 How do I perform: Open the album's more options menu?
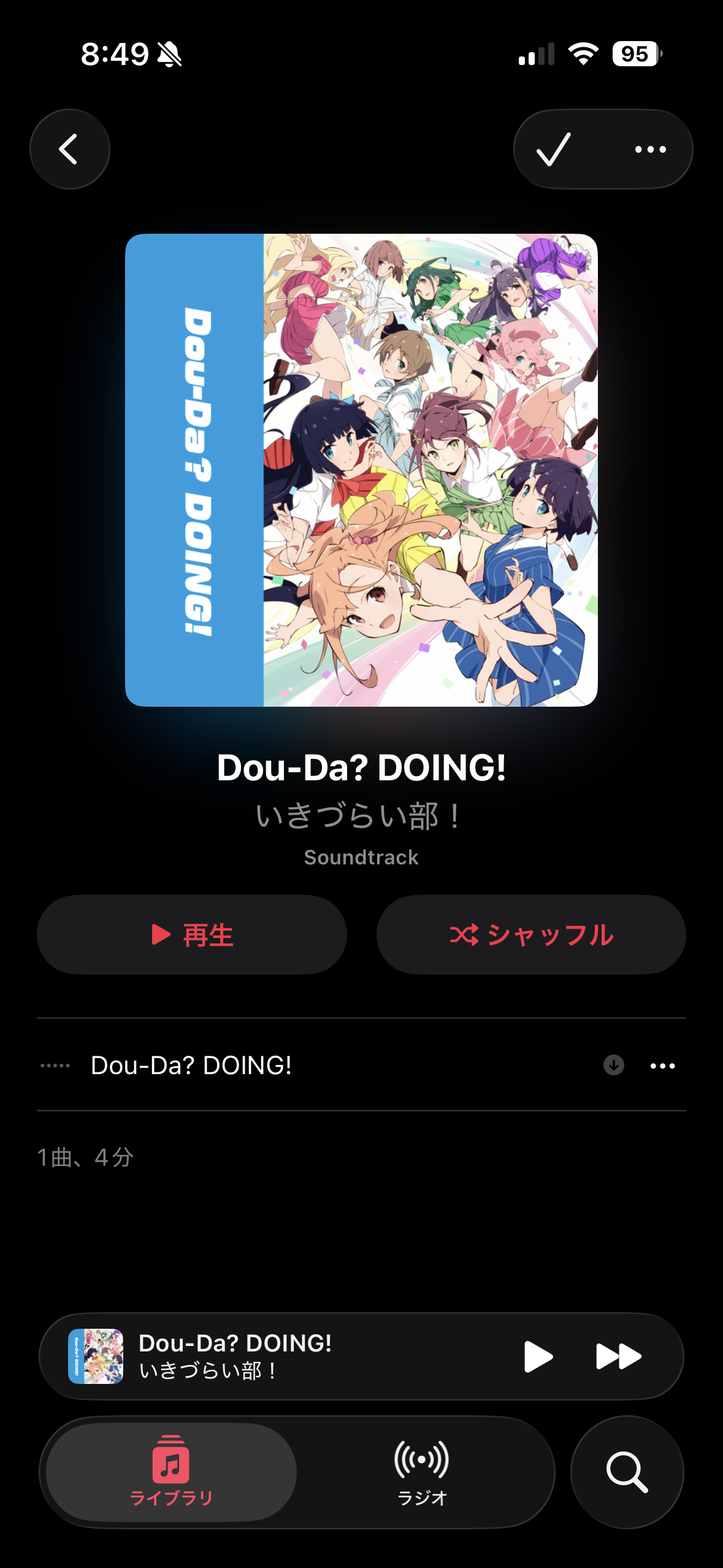pyautogui.click(x=650, y=149)
